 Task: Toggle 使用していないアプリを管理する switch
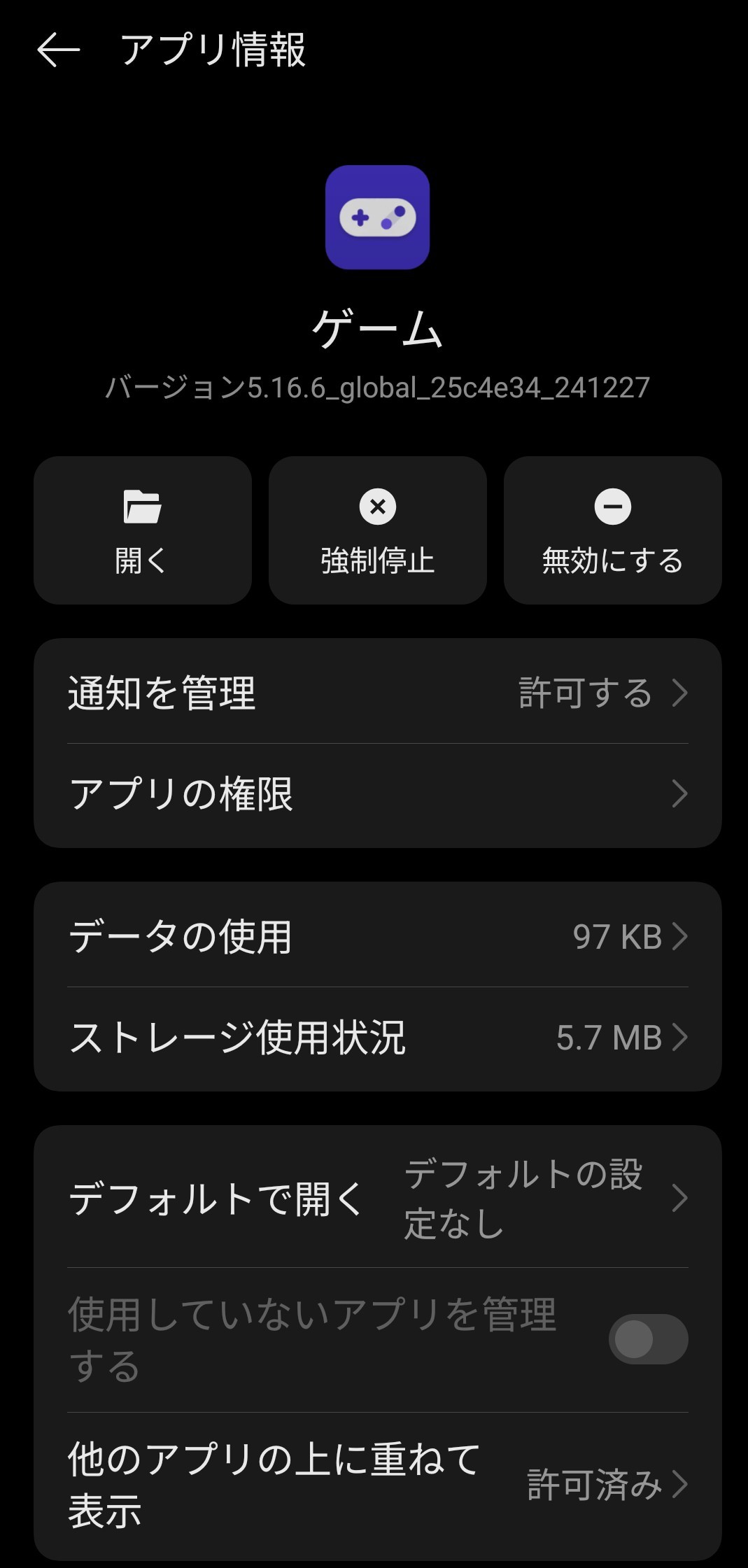point(648,1339)
